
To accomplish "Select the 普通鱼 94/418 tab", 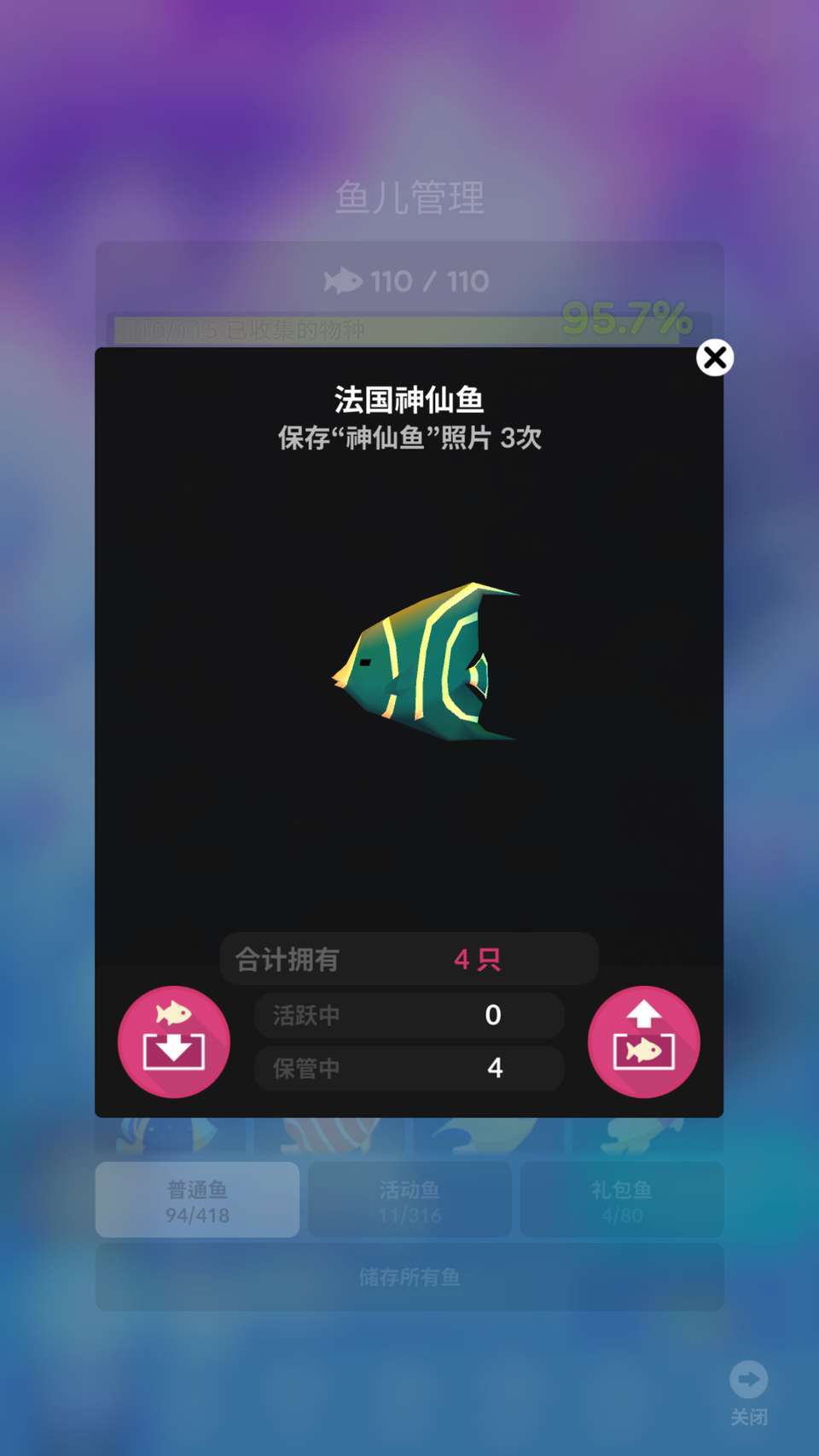I will click(197, 1199).
